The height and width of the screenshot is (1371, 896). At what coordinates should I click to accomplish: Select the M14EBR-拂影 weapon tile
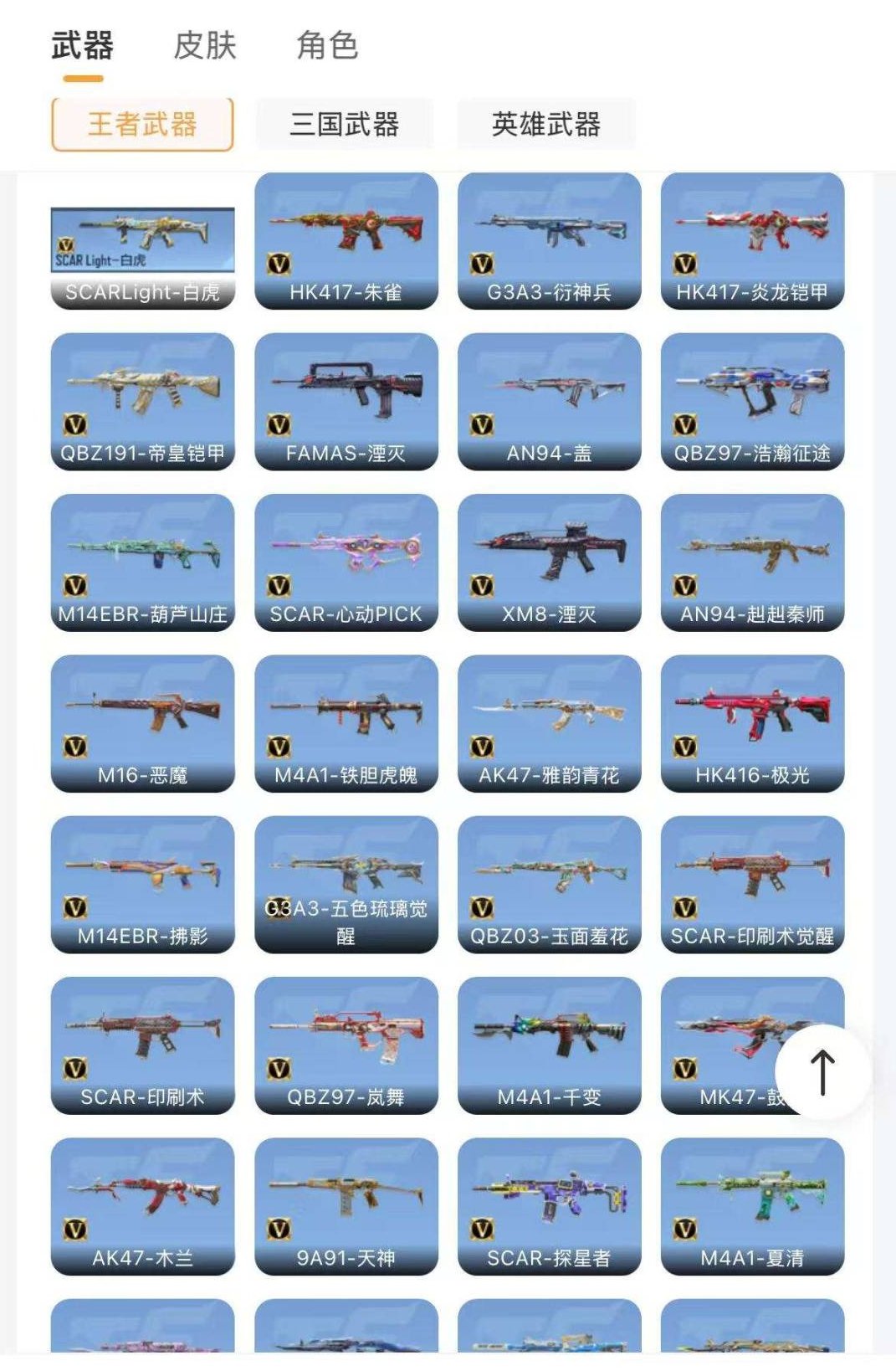click(x=142, y=884)
